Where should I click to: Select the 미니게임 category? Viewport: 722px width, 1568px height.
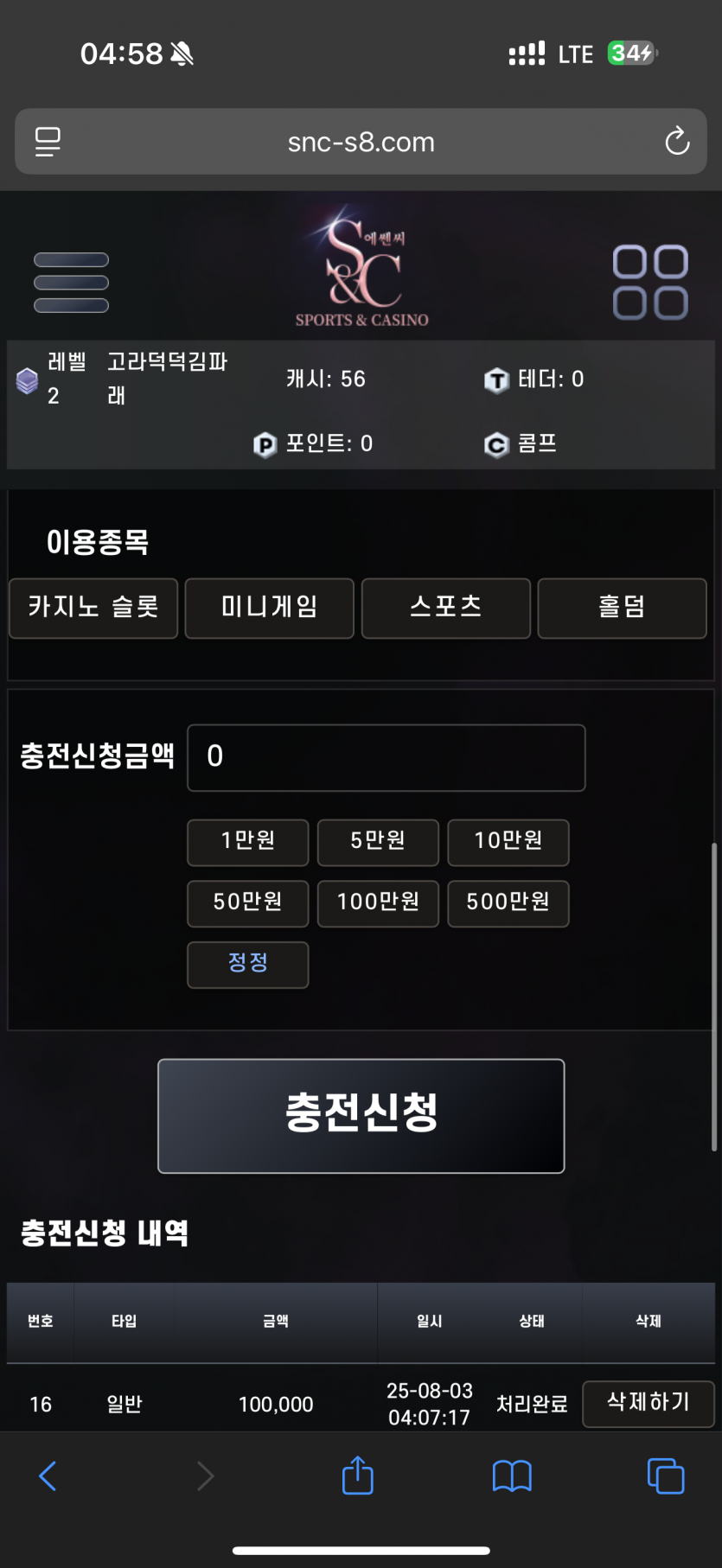tap(270, 609)
